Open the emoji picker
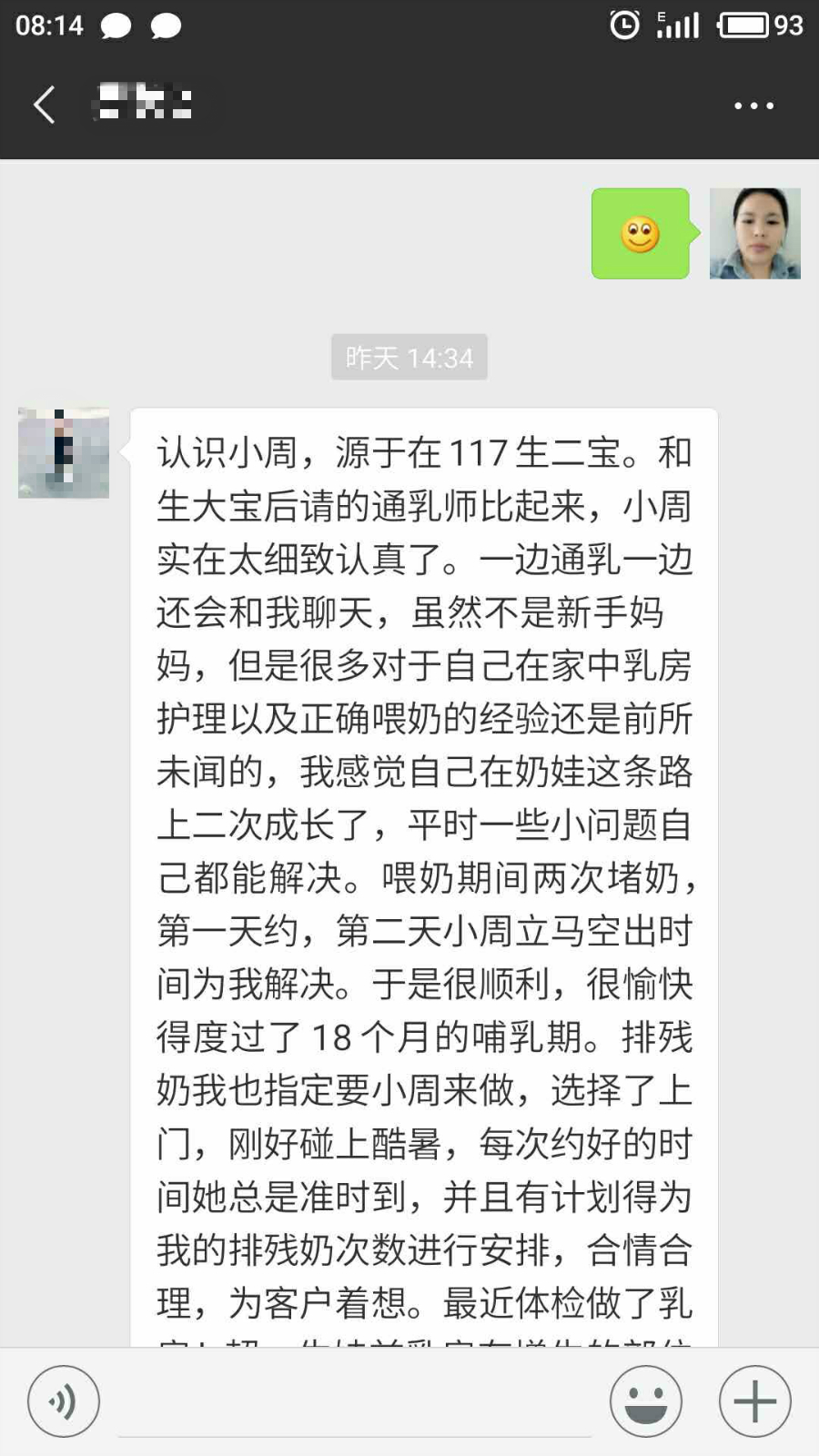Screen dimensions: 819x1456 [646, 1401]
